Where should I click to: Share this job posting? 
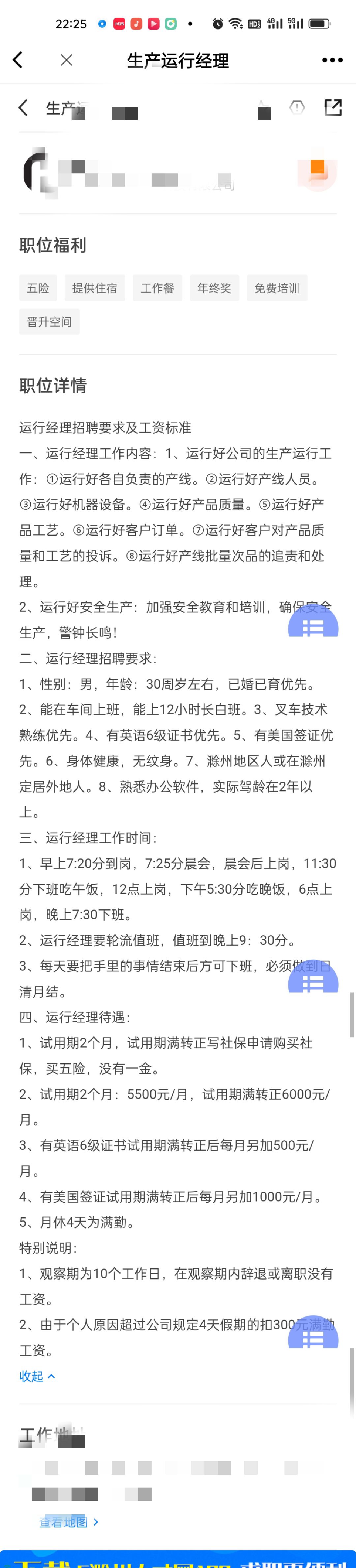tap(333, 108)
